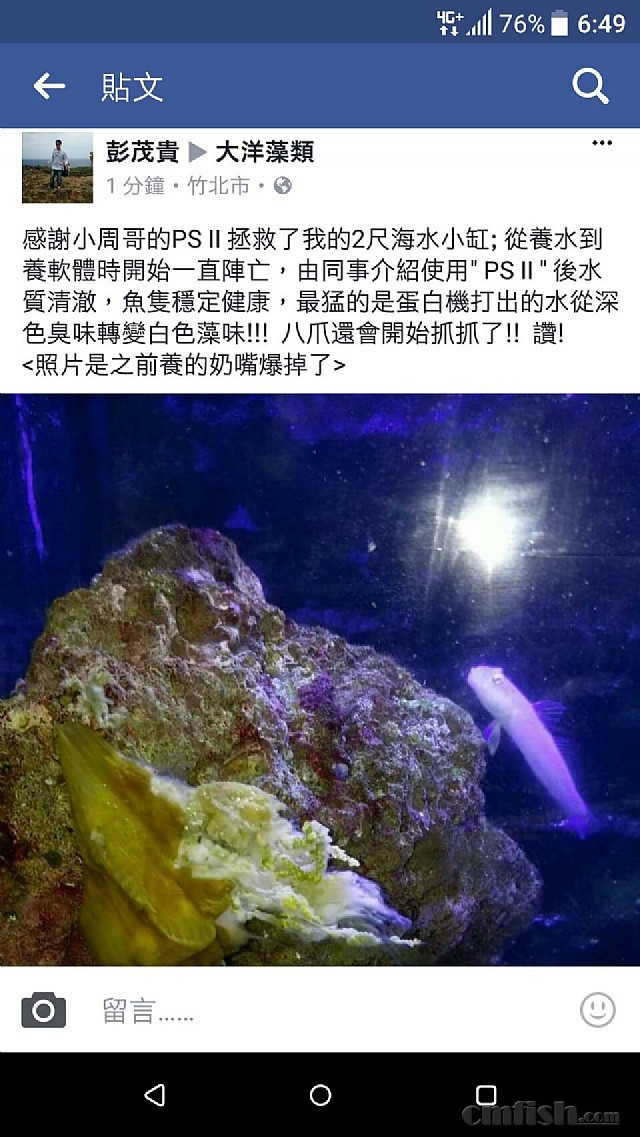The width and height of the screenshot is (640, 1137).
Task: Open the post's three-dot options menu
Action: pos(601,144)
